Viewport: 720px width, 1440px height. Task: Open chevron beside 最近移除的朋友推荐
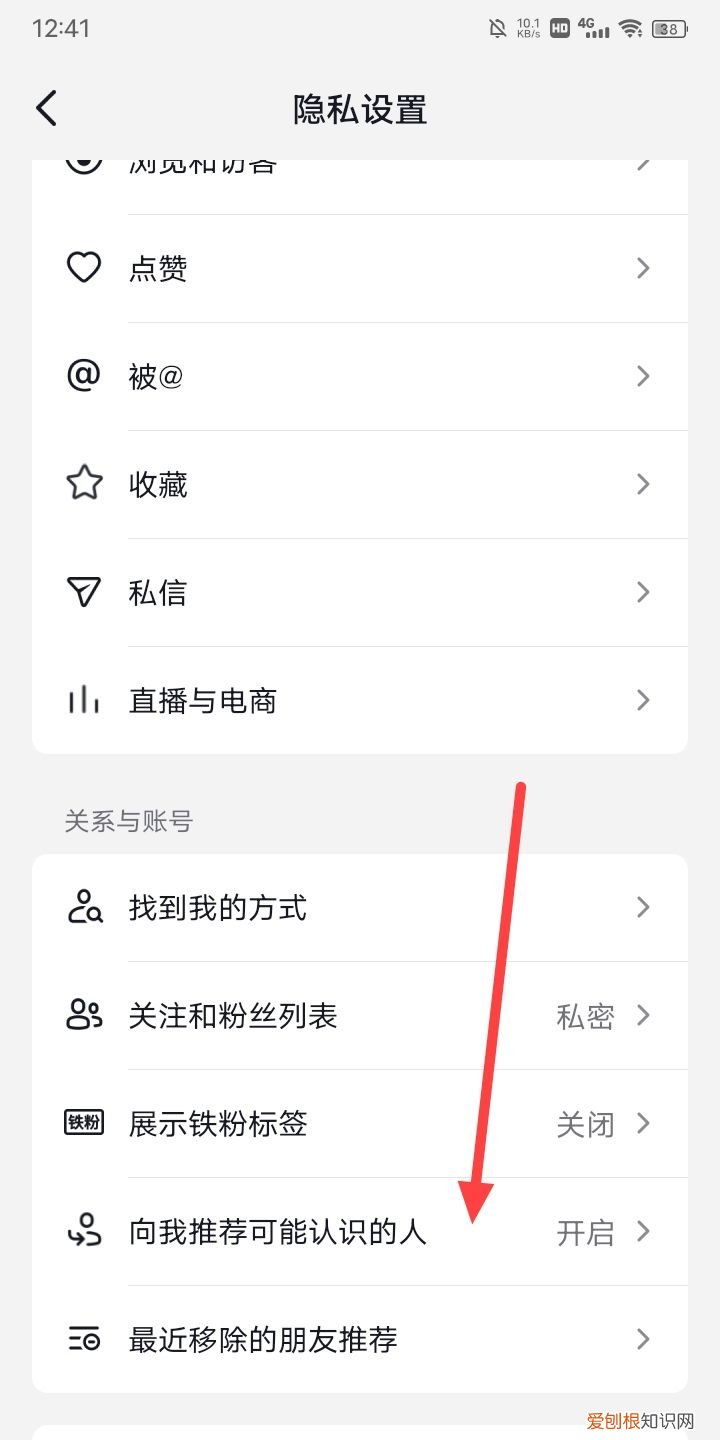click(x=643, y=1339)
